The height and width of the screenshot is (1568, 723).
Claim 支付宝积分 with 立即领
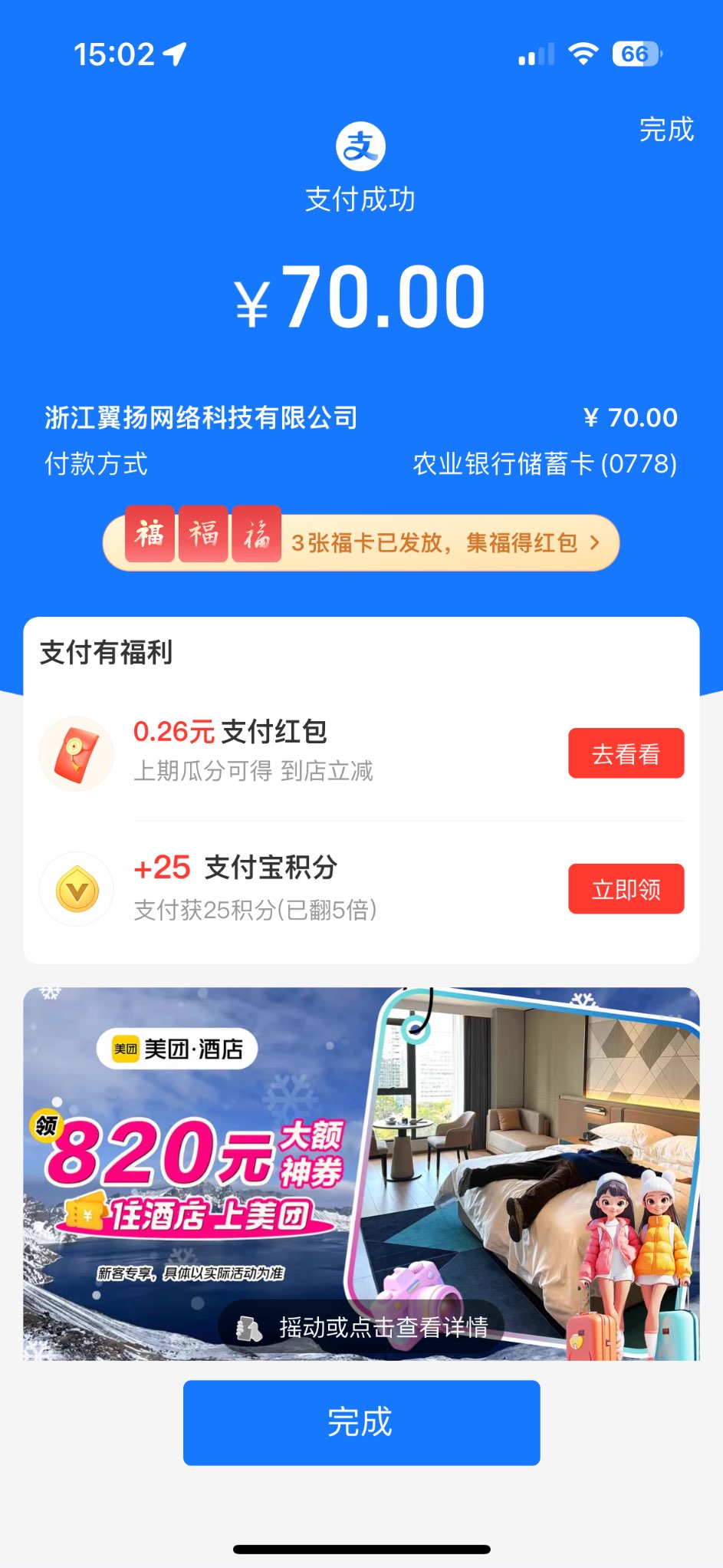[x=626, y=888]
